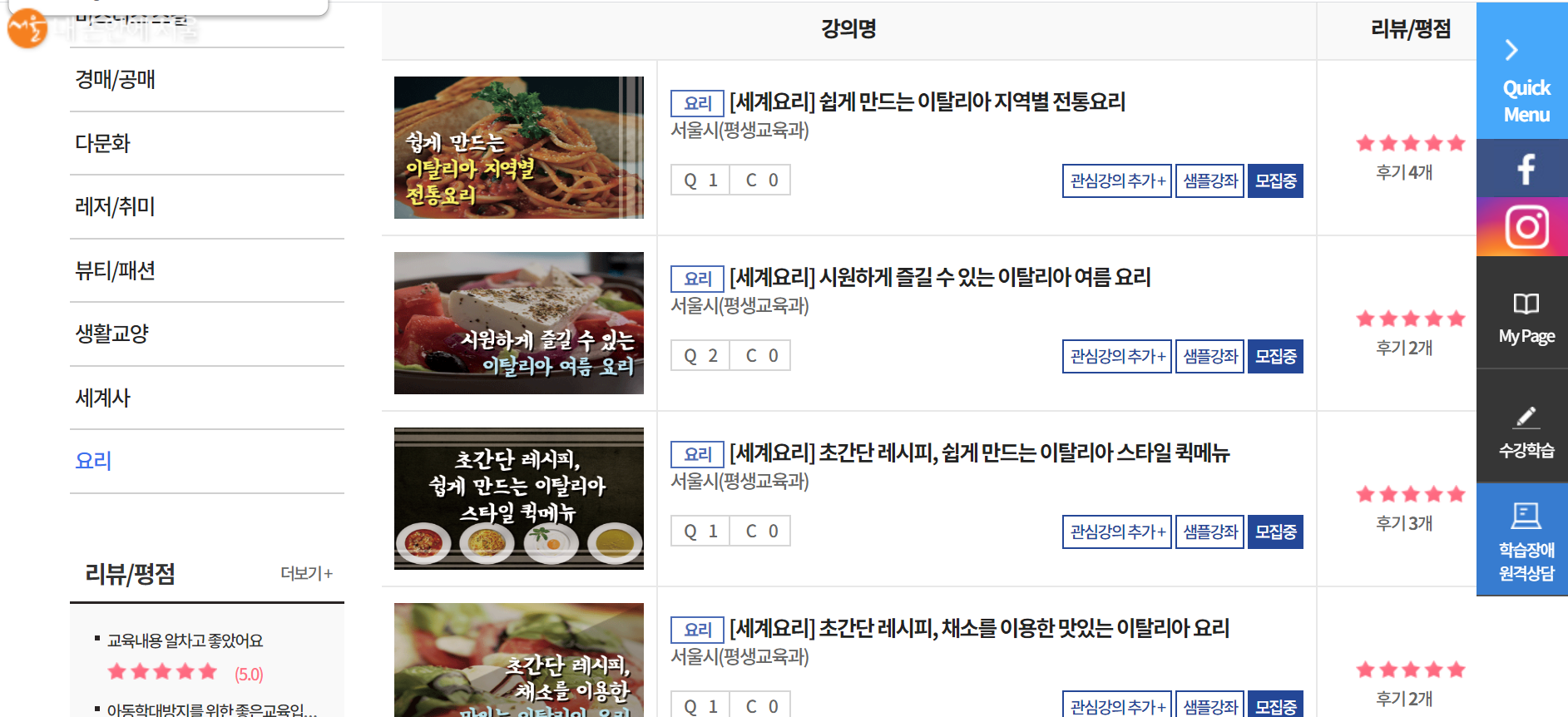The width and height of the screenshot is (1568, 717).
Task: Collapse the Quick Menu arrow
Action: coord(1511,50)
